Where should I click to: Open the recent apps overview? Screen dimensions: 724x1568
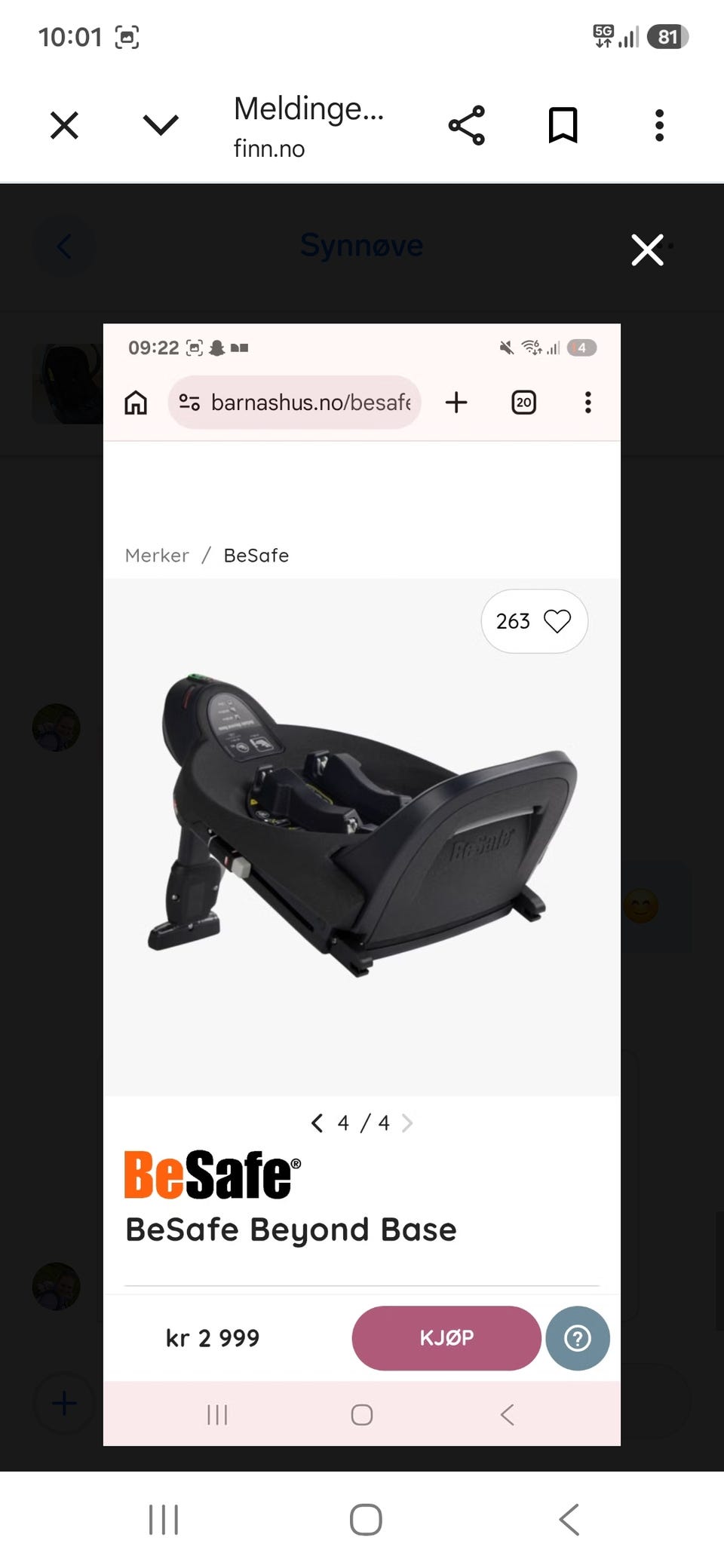[164, 1519]
